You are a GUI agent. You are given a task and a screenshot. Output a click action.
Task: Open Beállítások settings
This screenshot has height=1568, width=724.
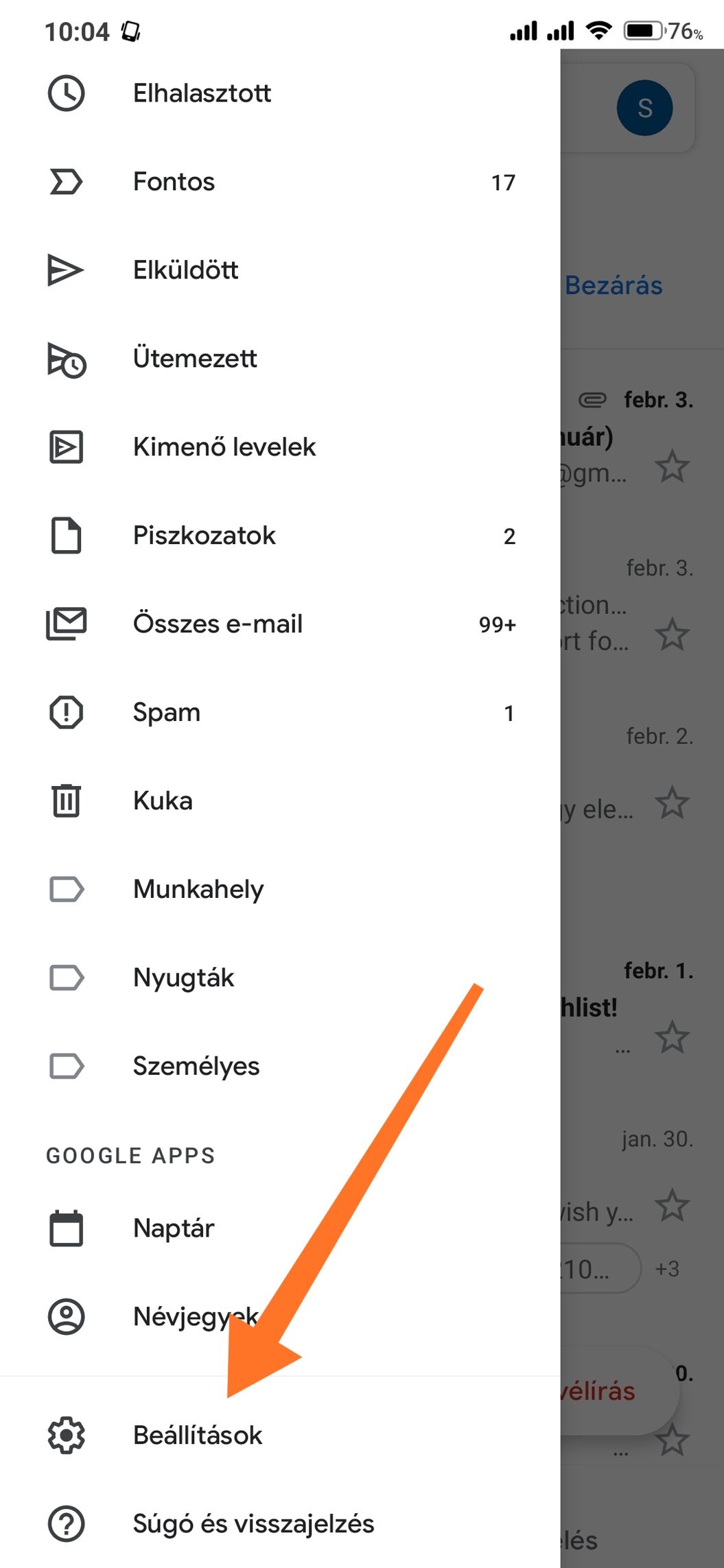click(x=280, y=1436)
